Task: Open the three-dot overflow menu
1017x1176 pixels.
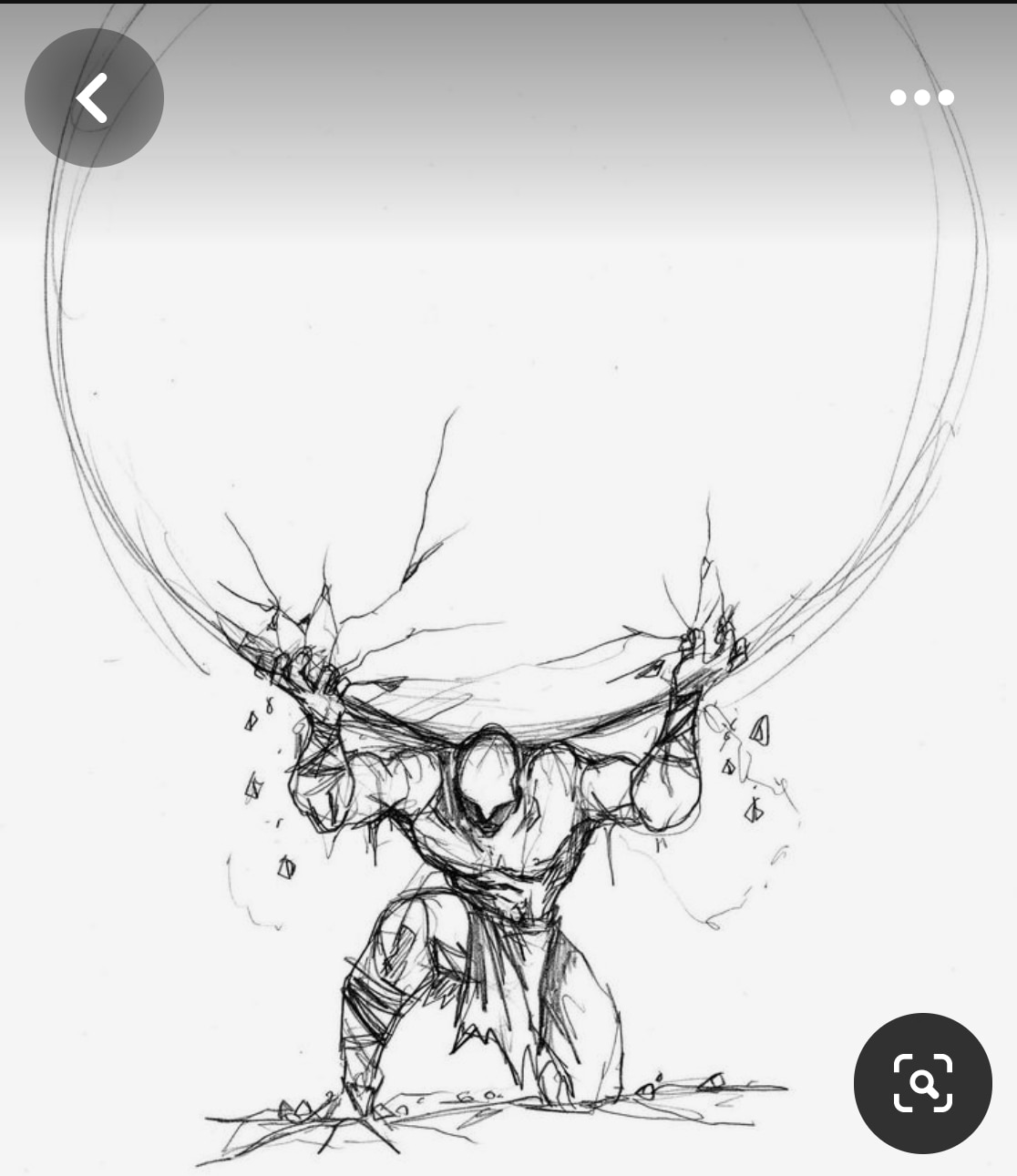Action: pyautogui.click(x=921, y=97)
